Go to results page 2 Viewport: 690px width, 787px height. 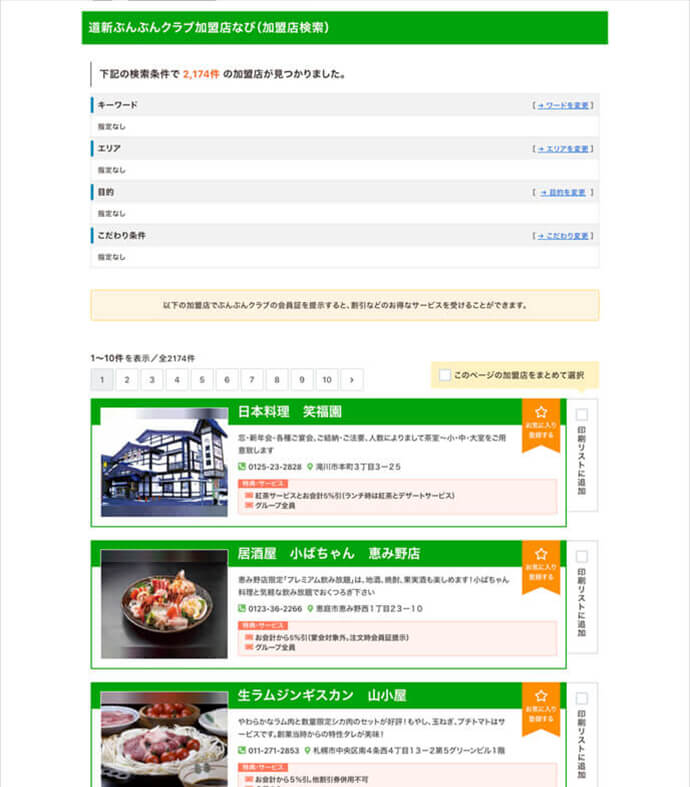[127, 380]
